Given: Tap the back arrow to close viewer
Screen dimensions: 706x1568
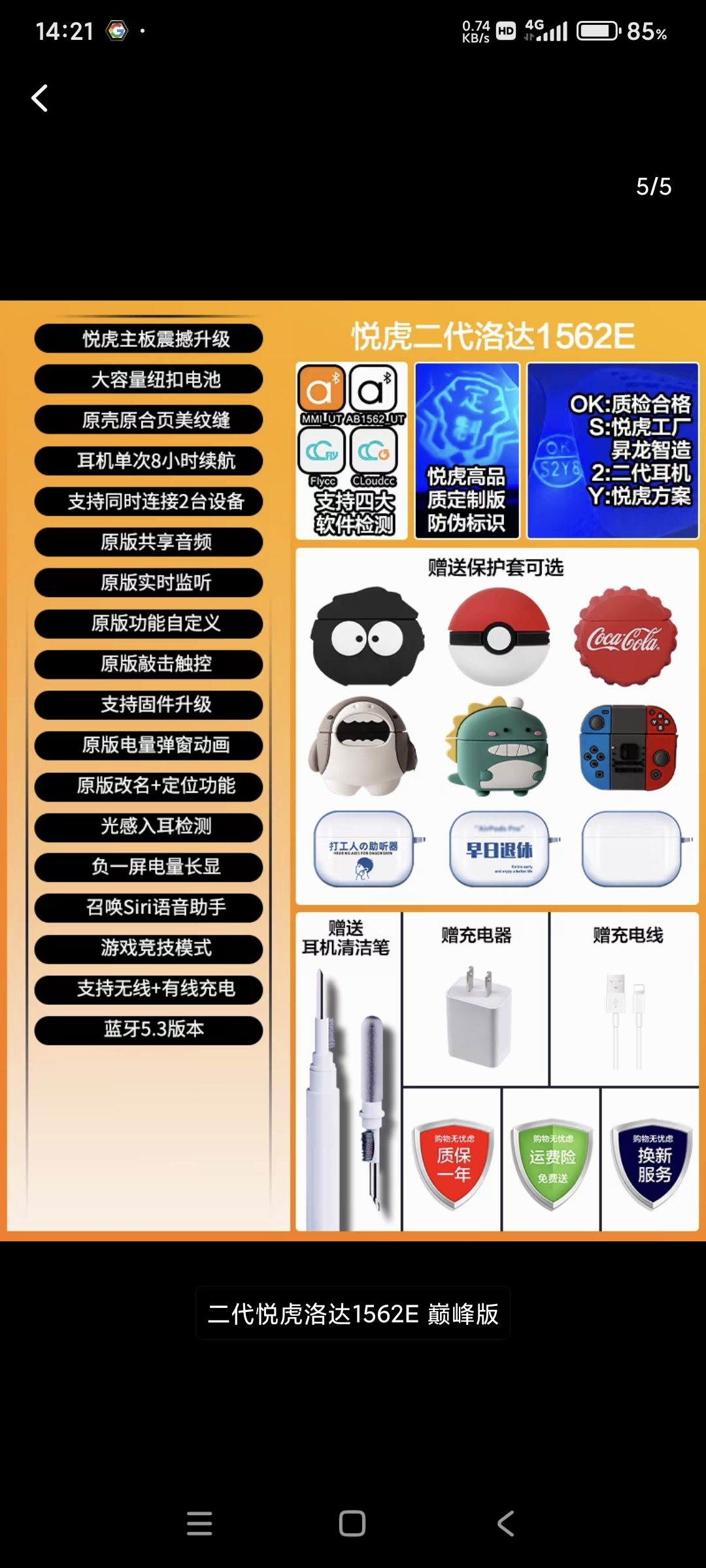Looking at the screenshot, I should point(40,99).
